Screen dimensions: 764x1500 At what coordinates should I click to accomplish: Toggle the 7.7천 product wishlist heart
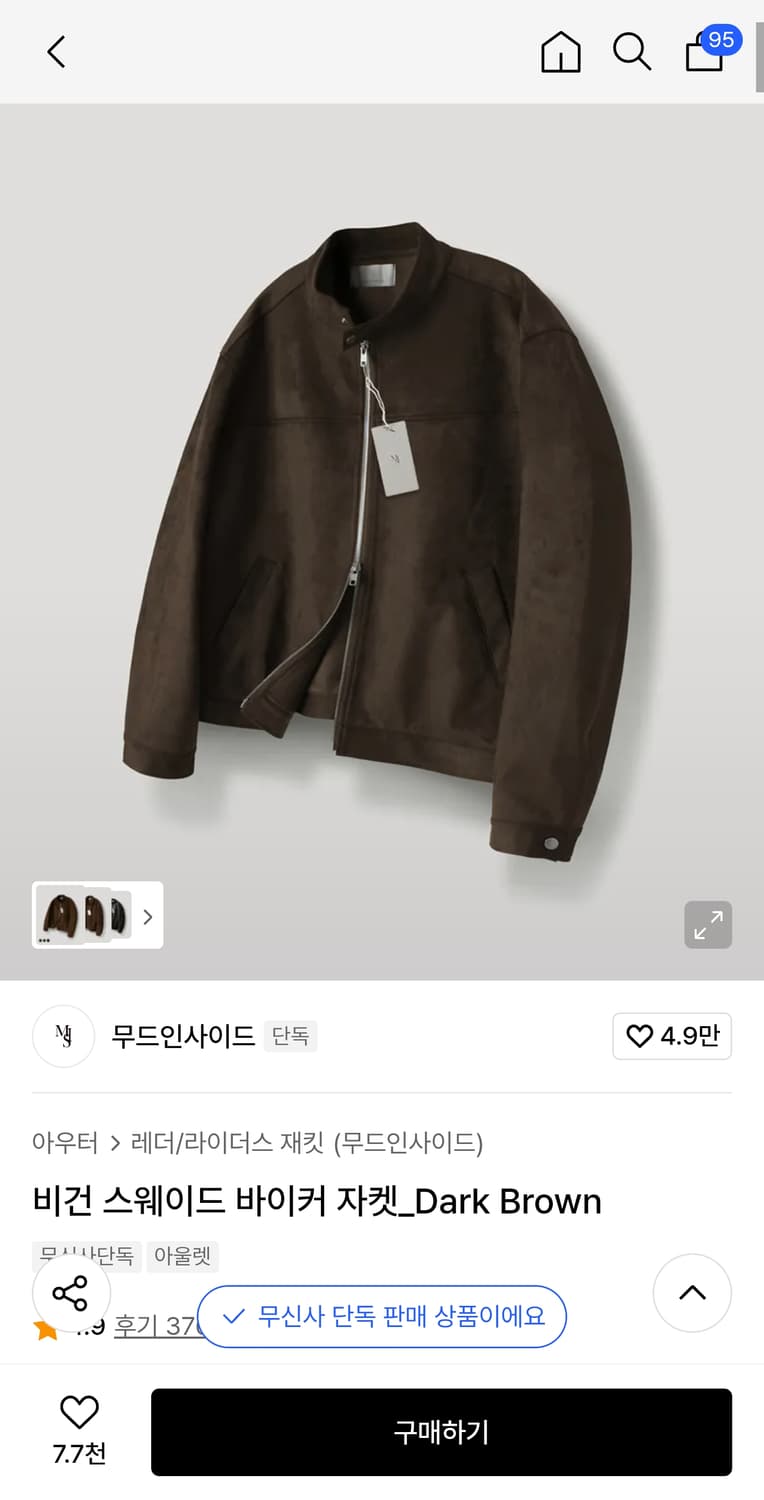(79, 1412)
